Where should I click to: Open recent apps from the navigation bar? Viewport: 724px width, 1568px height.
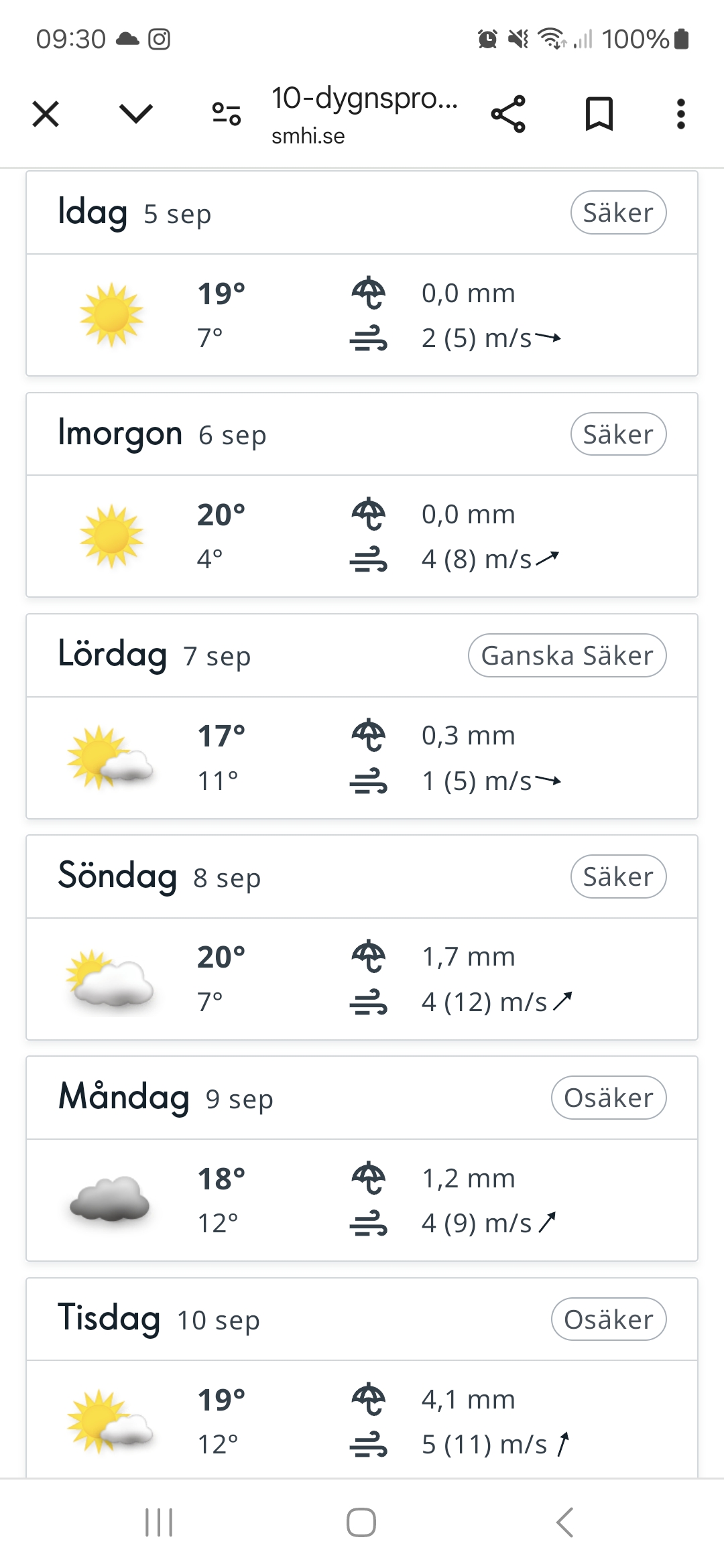(159, 1522)
